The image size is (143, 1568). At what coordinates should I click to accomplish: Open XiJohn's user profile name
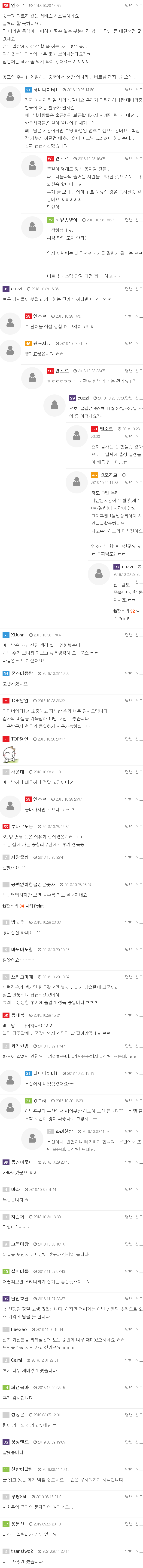[x=18, y=635]
